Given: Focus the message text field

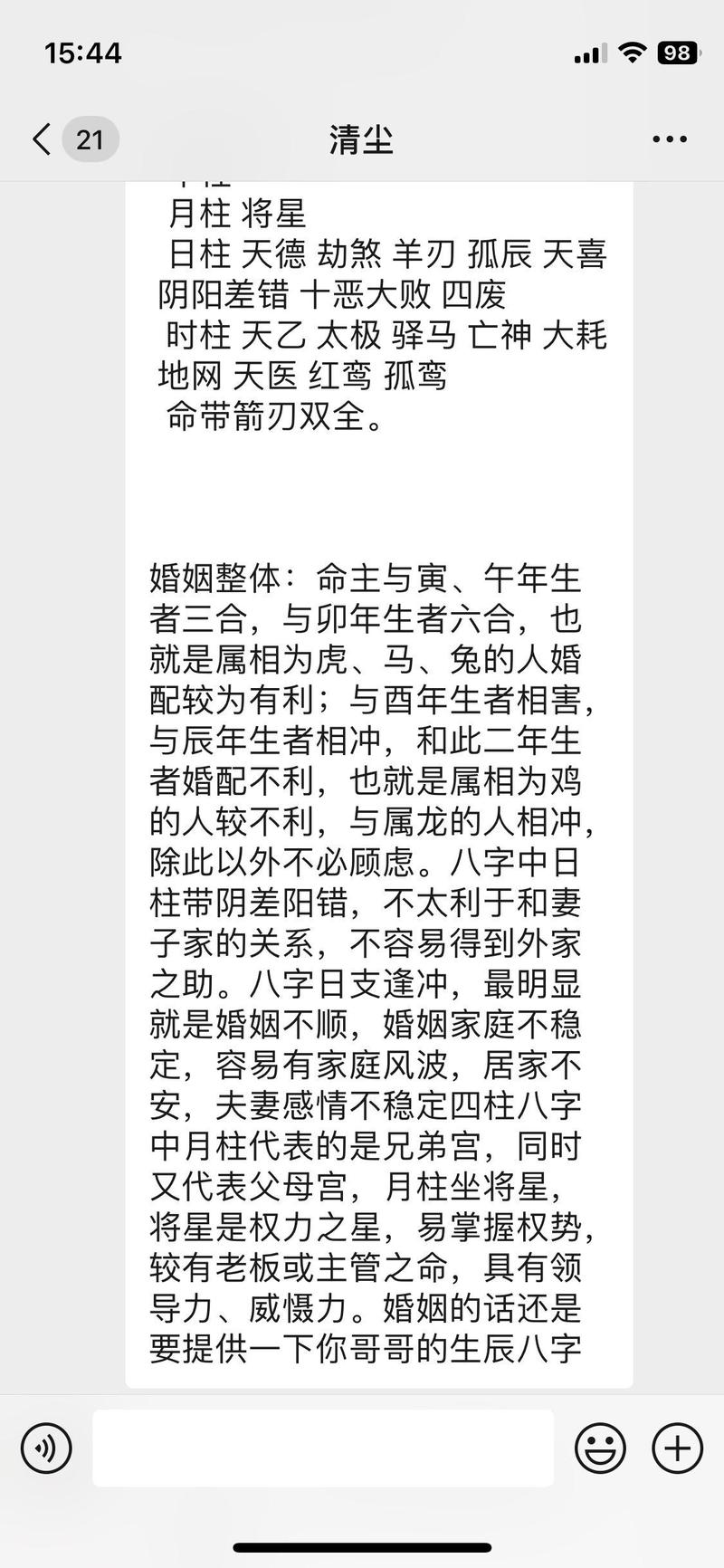Looking at the screenshot, I should [323, 1448].
